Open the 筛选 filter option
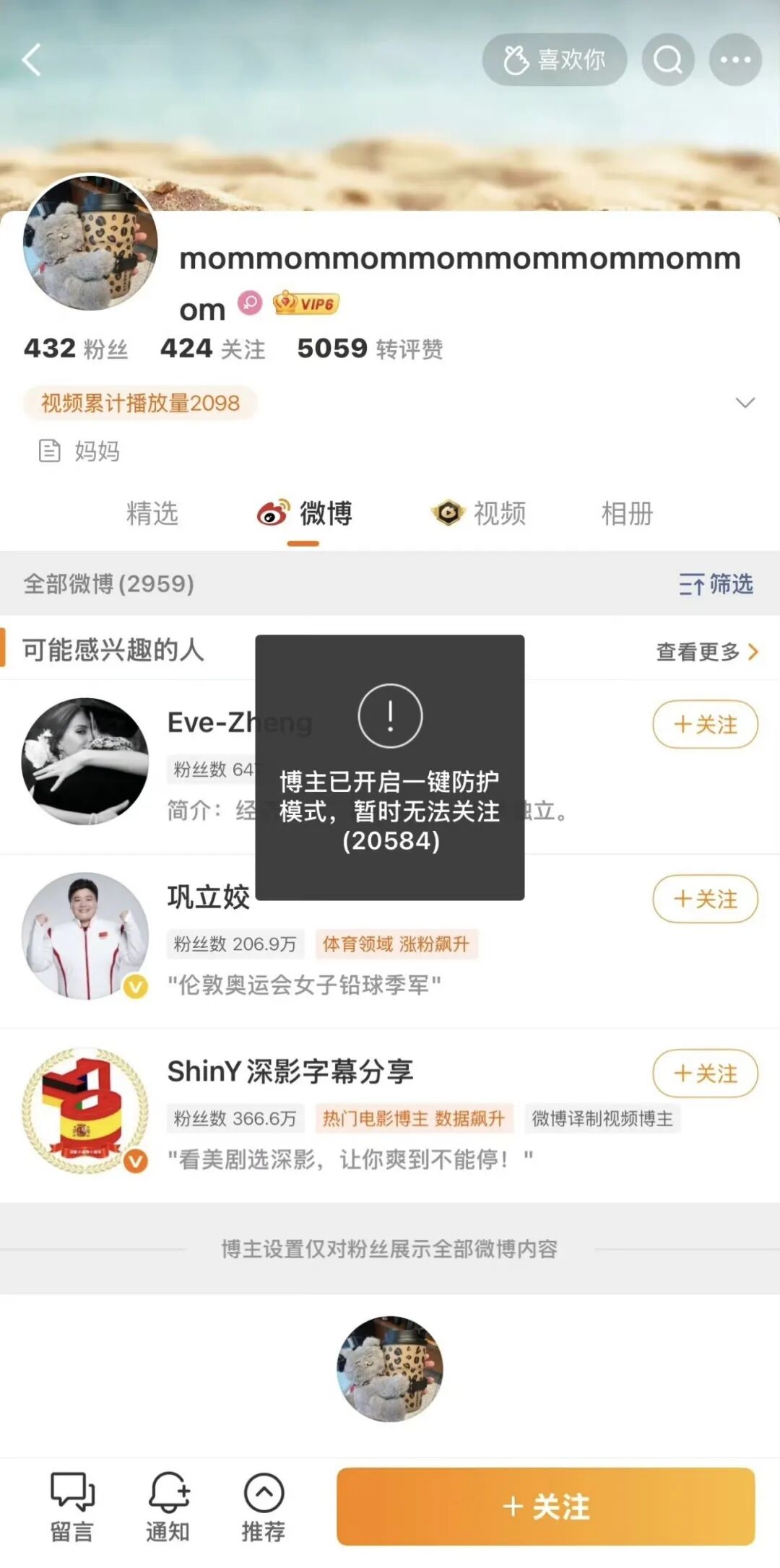Viewport: 780px width, 1568px height. coord(716,583)
